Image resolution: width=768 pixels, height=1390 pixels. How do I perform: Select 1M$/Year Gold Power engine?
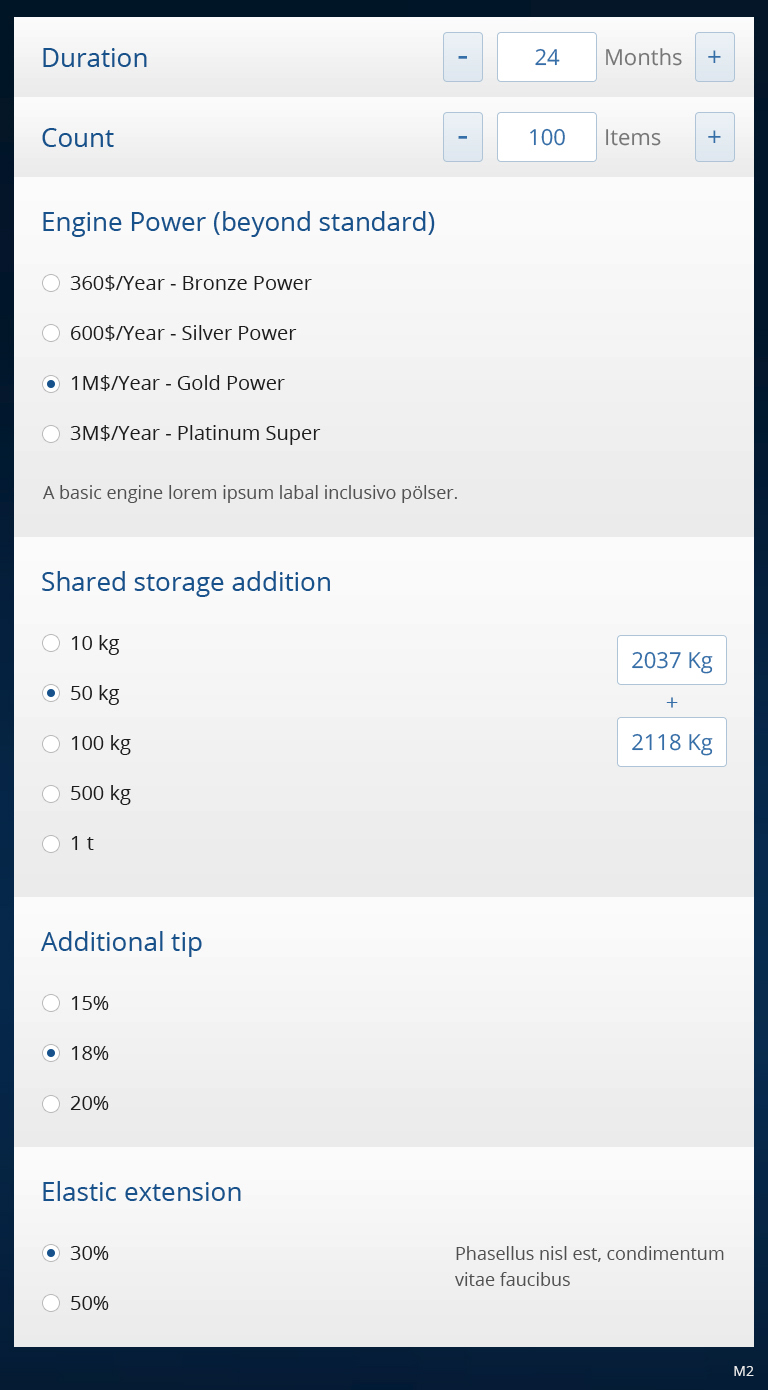51,383
